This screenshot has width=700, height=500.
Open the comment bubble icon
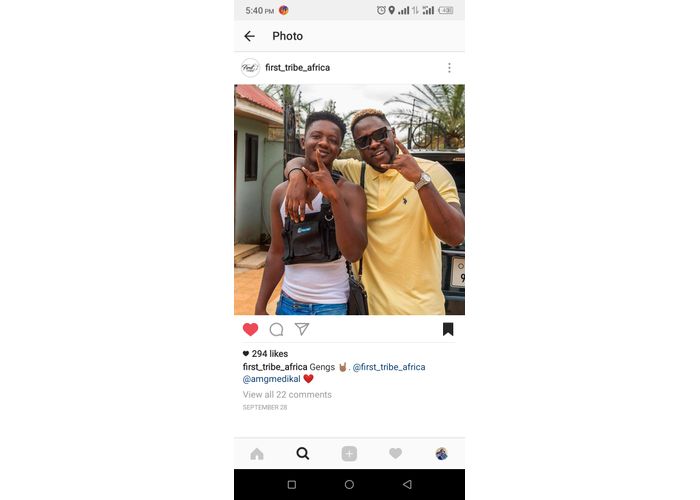[276, 329]
